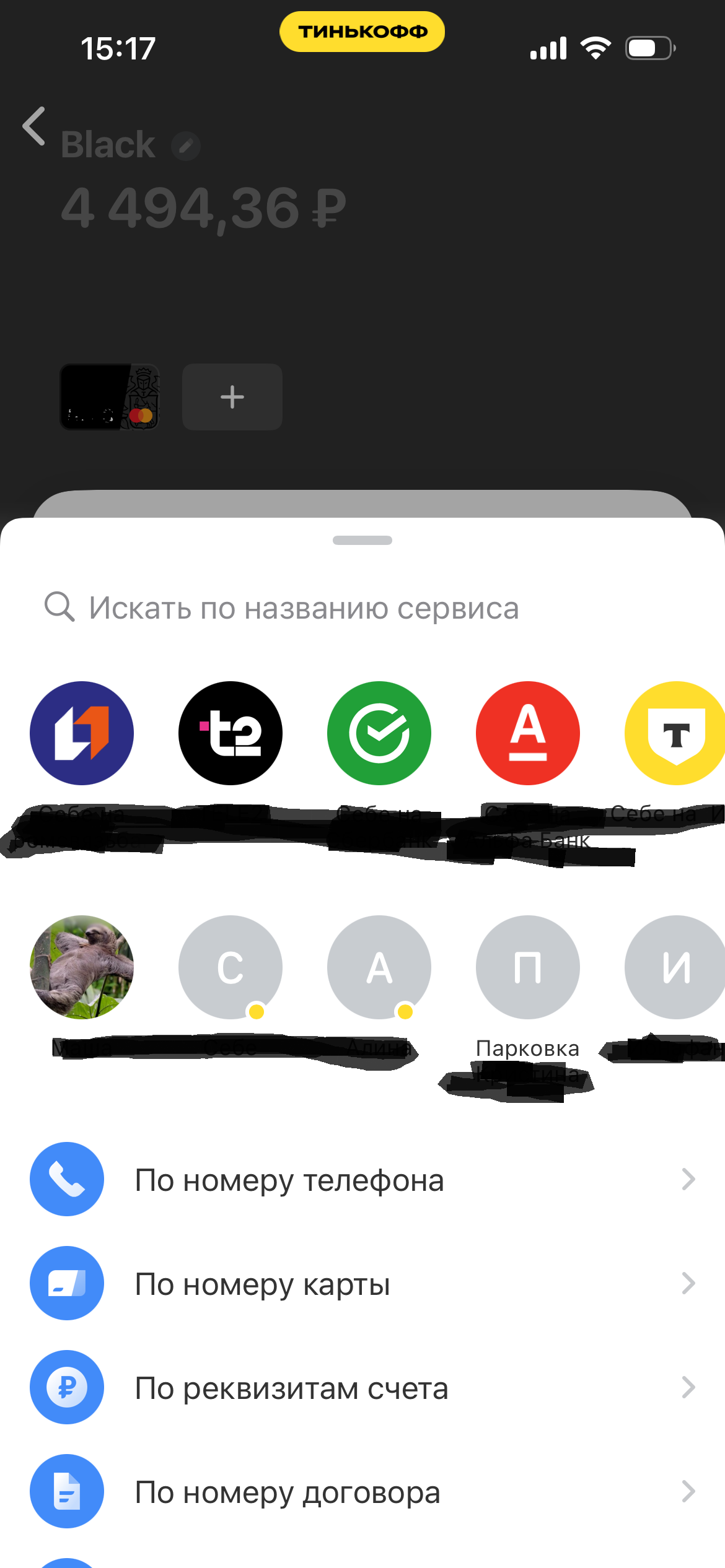The height and width of the screenshot is (1568, 725).
Task: Edit the Black account name pencil
Action: (x=186, y=146)
